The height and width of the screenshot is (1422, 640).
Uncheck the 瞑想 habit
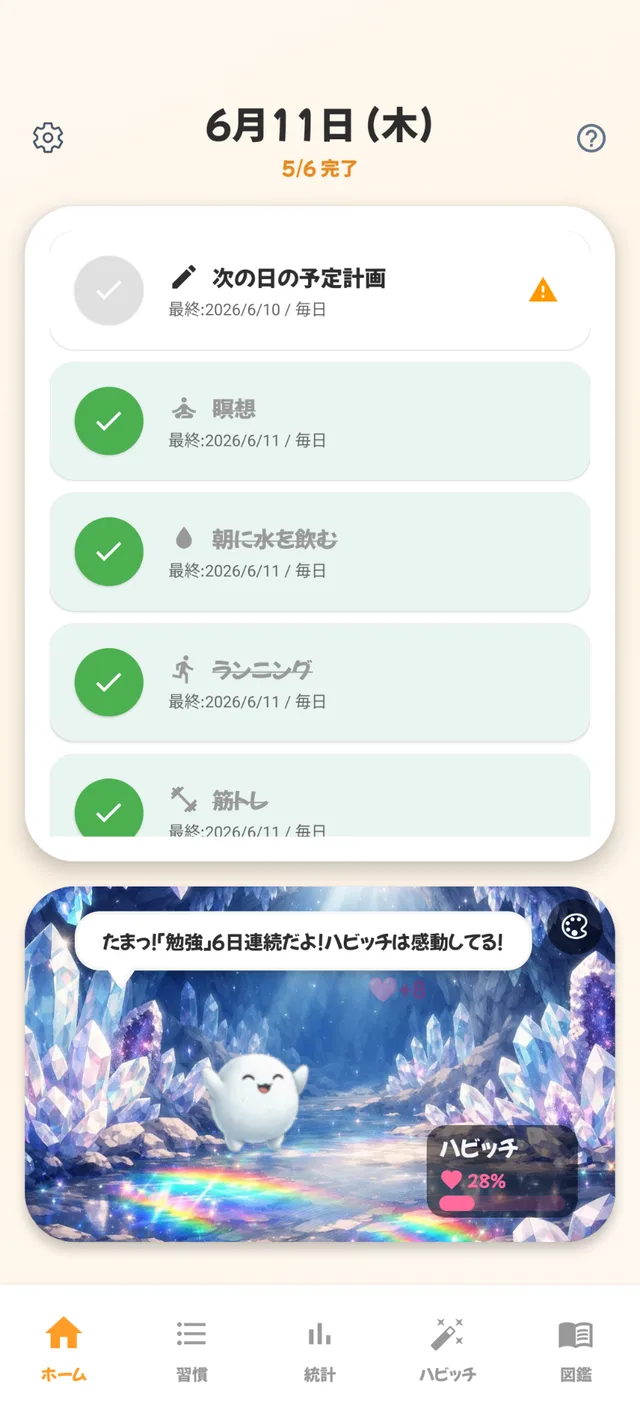[109, 421]
